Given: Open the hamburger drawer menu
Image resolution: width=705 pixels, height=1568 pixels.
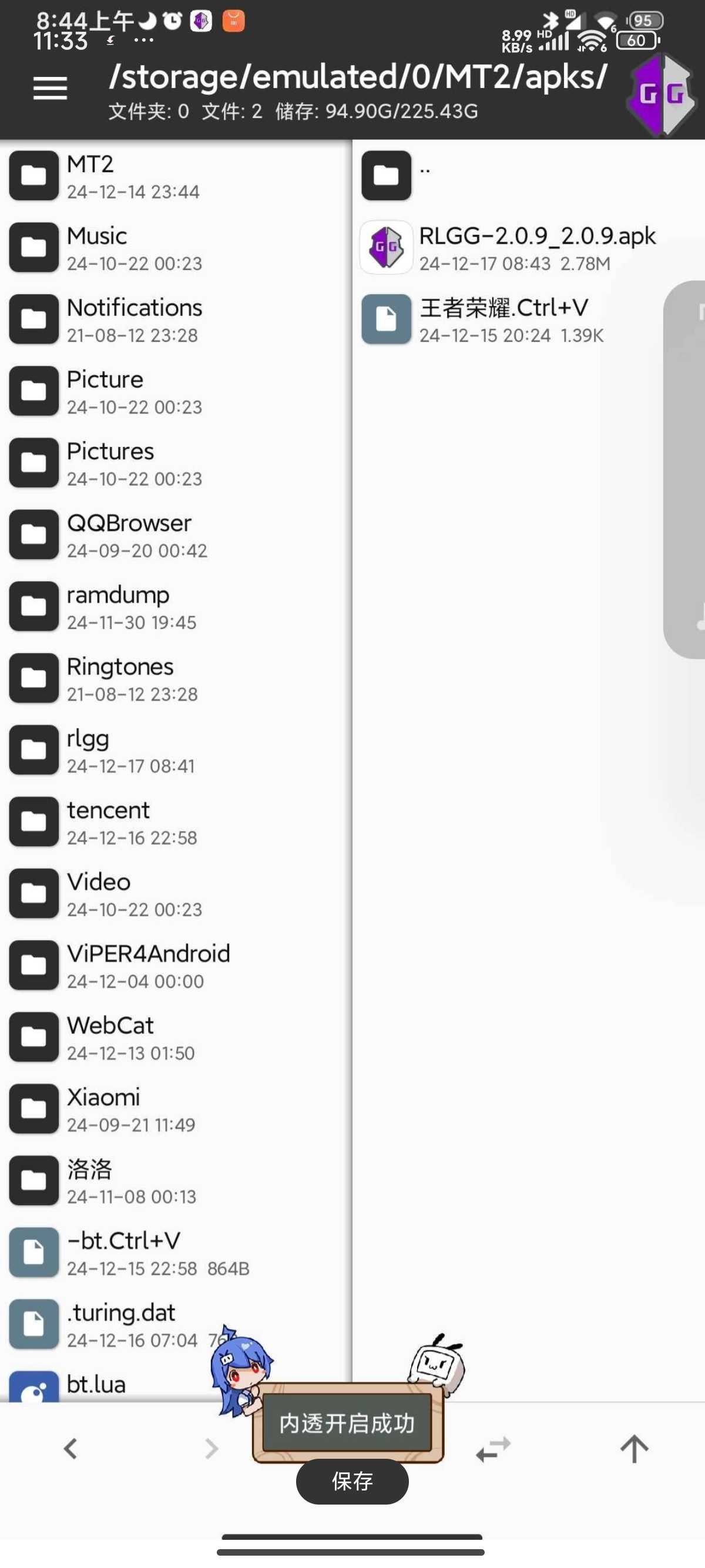Looking at the screenshot, I should (50, 89).
